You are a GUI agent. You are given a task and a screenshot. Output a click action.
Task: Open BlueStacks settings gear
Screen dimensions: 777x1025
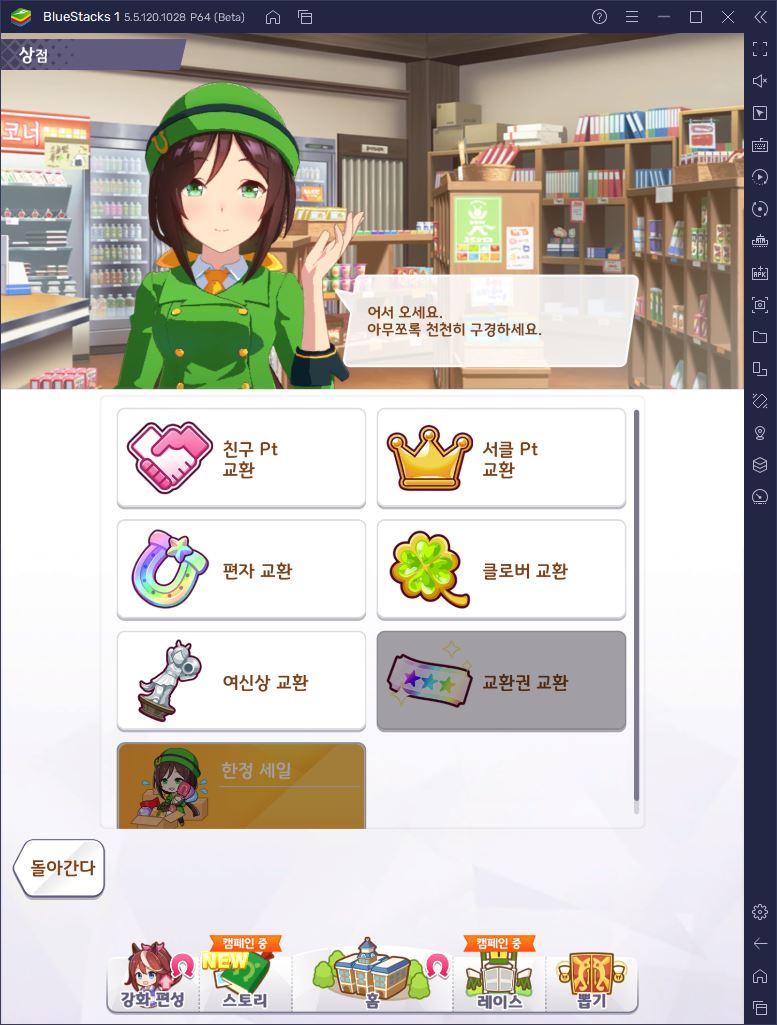[760, 911]
